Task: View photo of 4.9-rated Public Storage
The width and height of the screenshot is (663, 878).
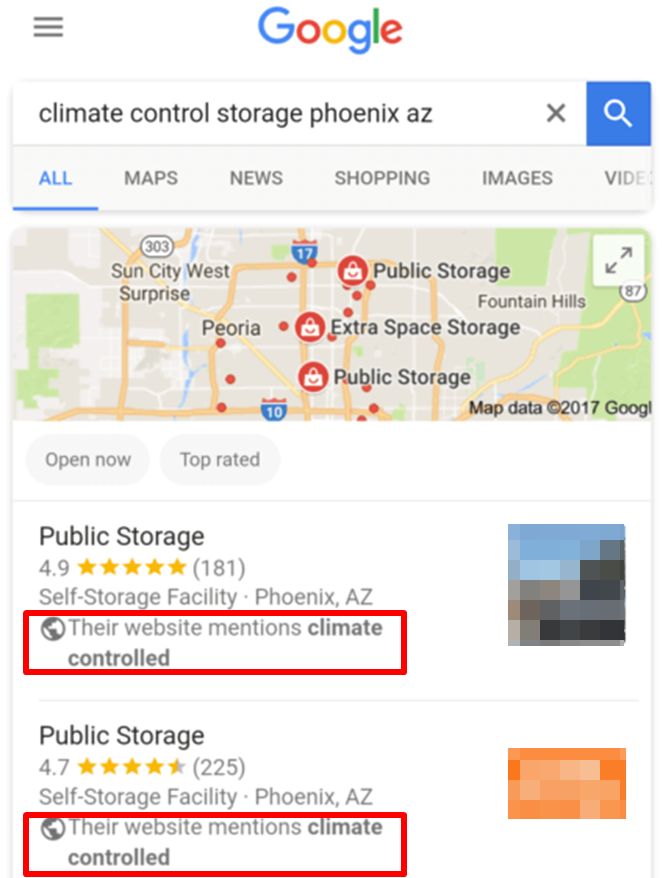Action: click(566, 583)
